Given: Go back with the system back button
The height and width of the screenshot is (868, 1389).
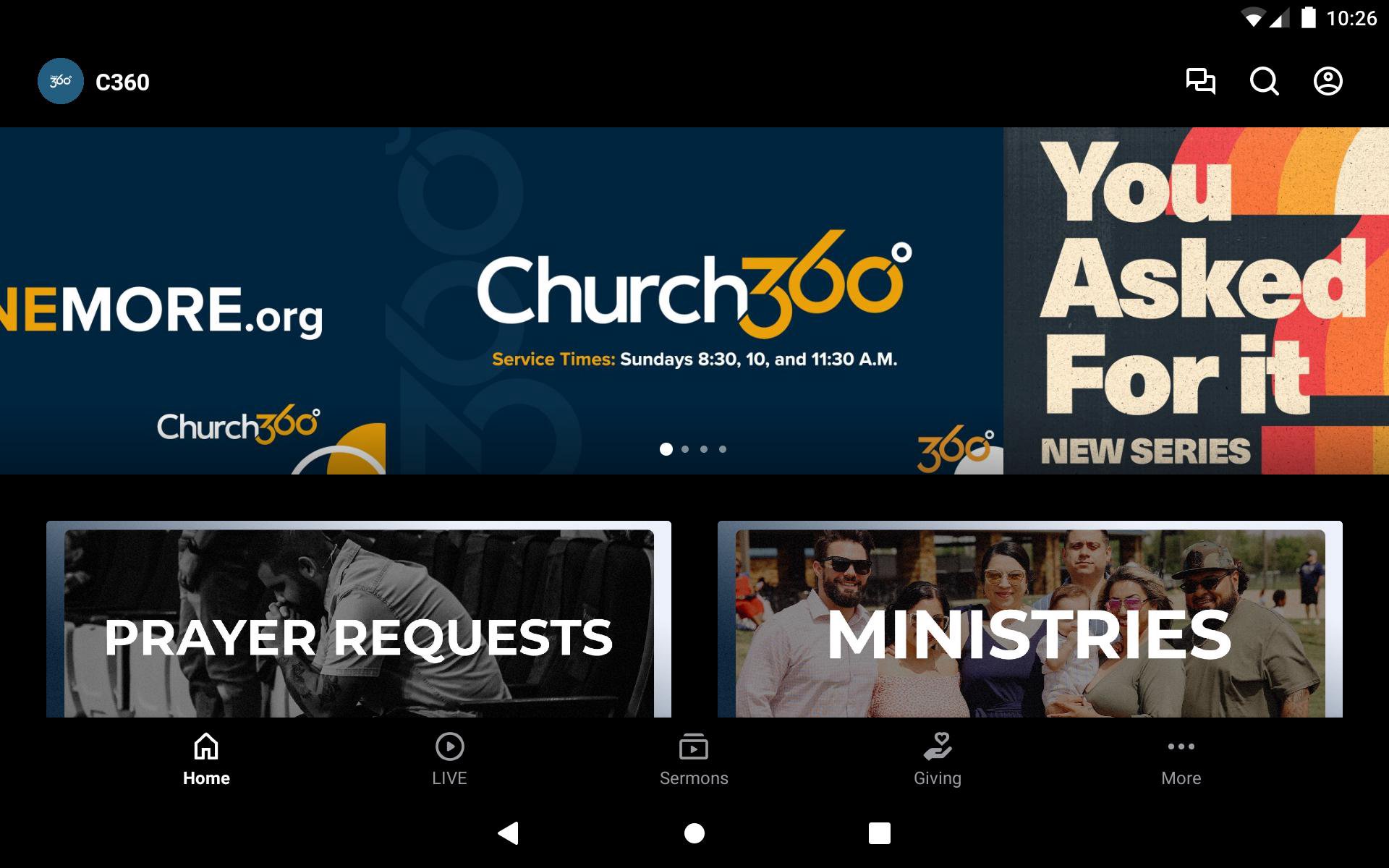Looking at the screenshot, I should 509,833.
